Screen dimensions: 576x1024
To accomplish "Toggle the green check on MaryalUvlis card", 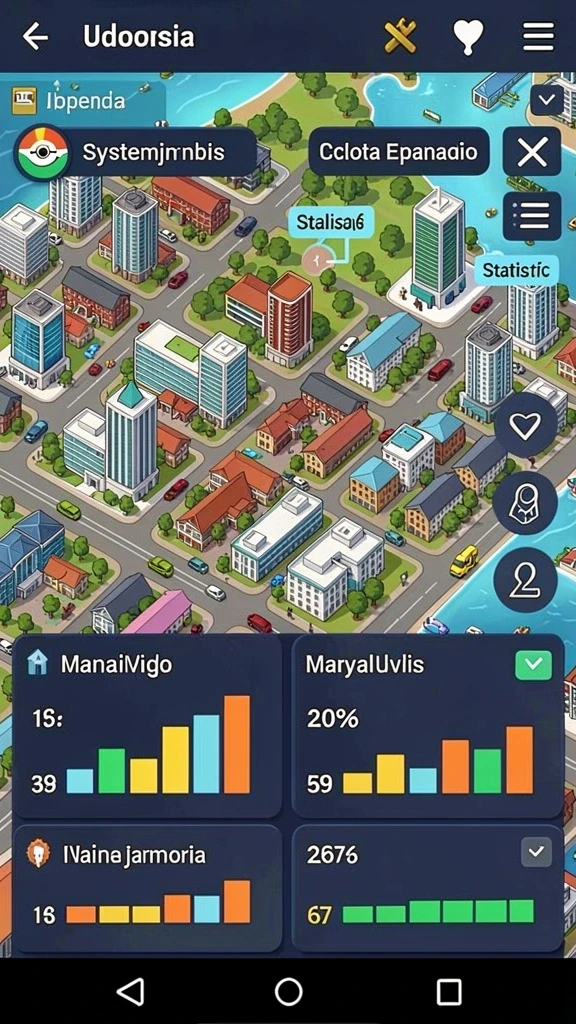I will coord(534,665).
